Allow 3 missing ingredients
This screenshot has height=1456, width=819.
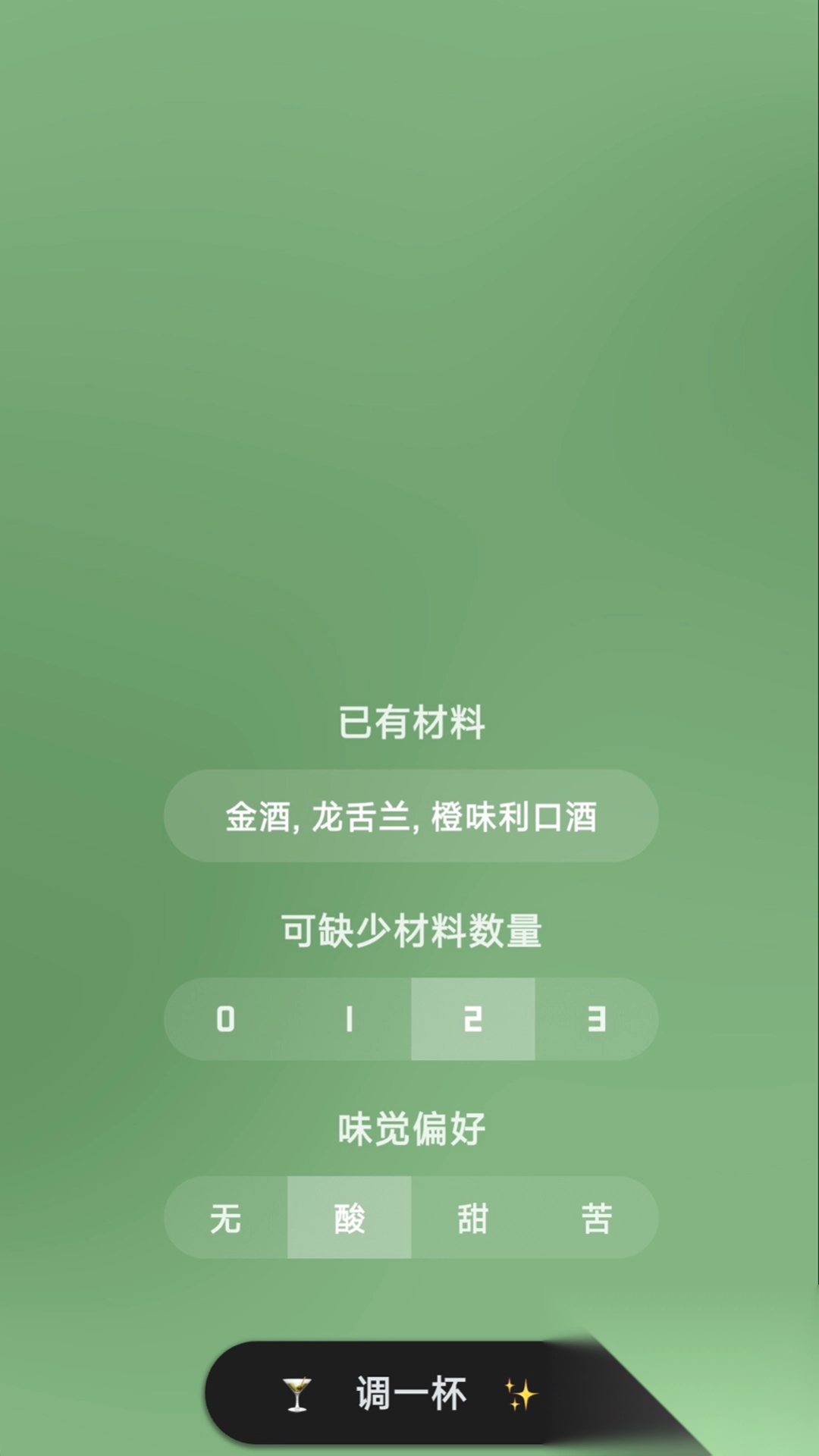point(596,1018)
